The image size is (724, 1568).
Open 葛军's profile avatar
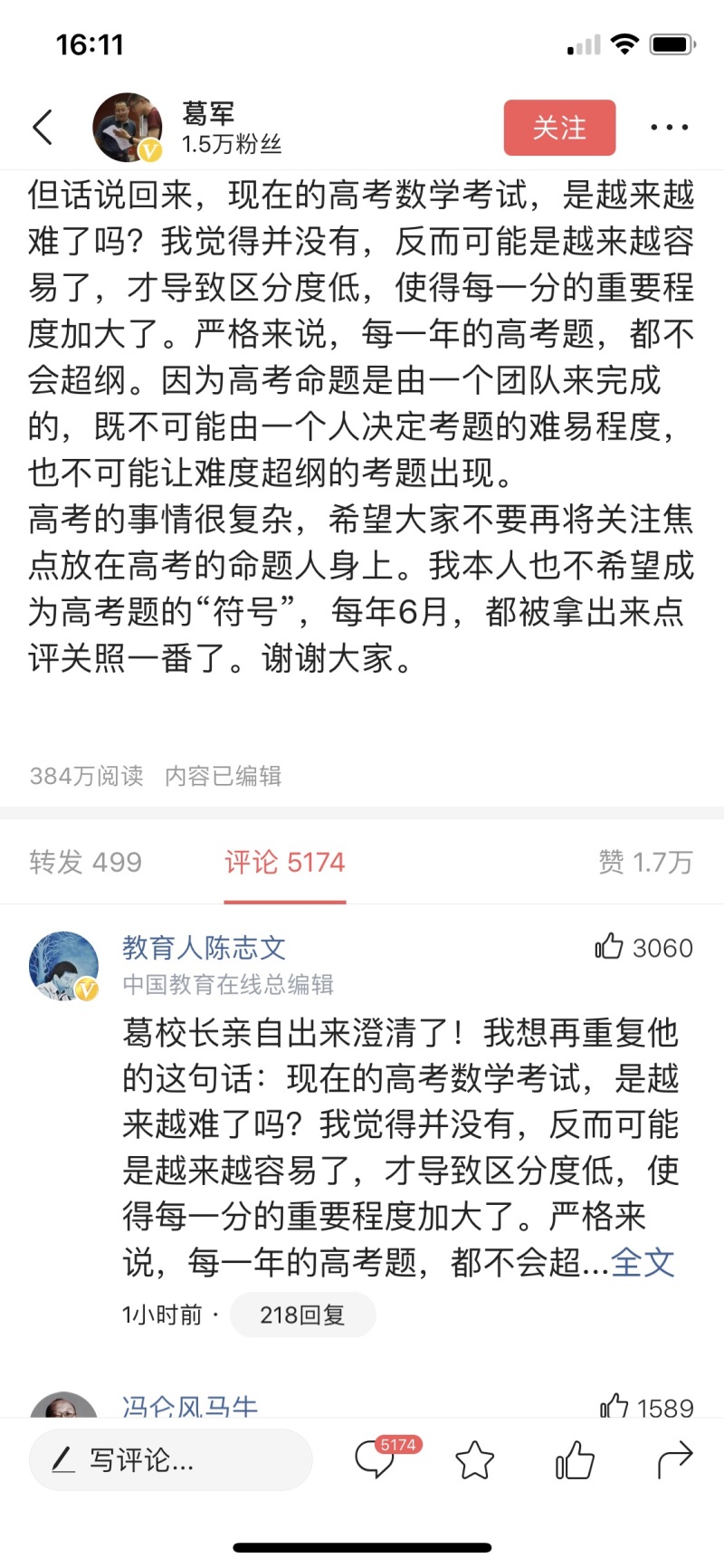tap(127, 127)
